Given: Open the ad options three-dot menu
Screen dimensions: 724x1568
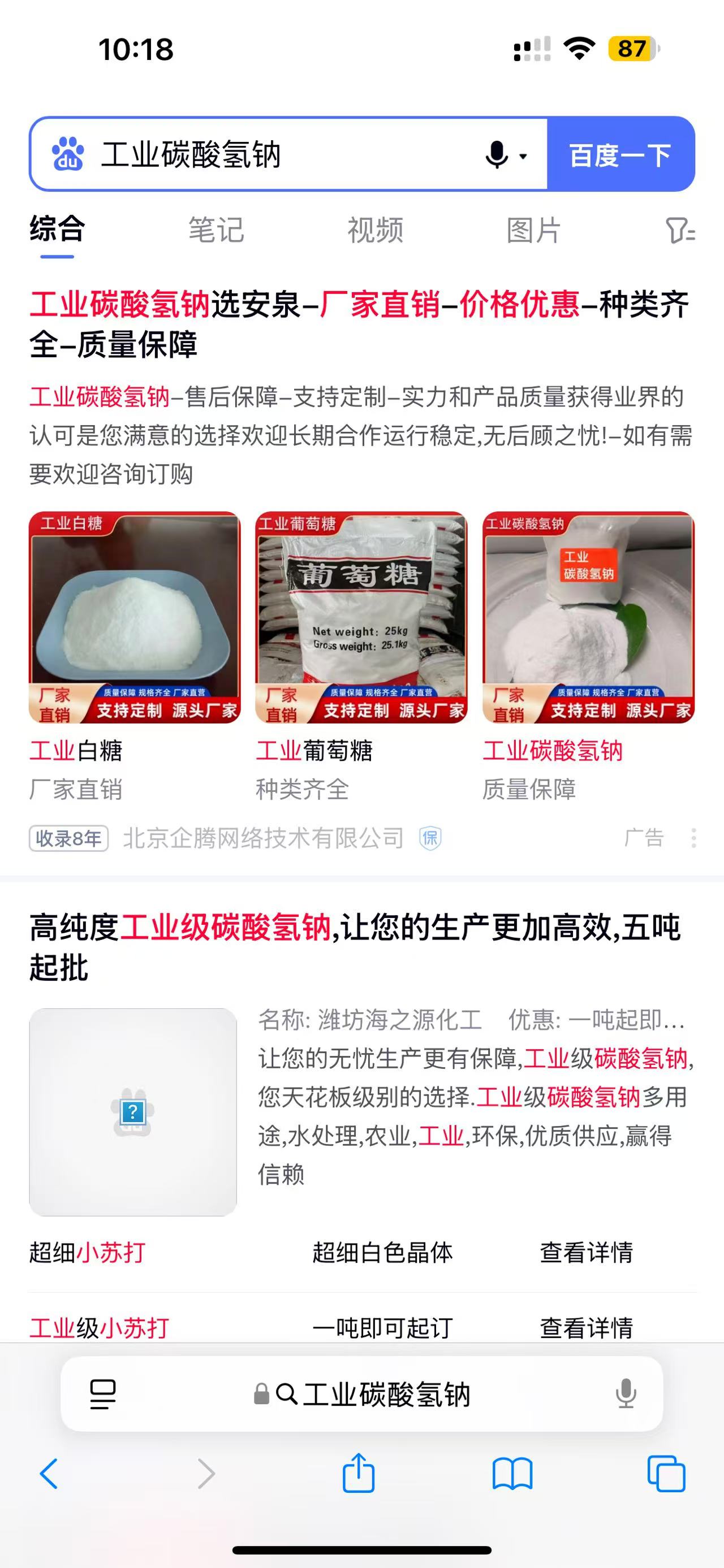Looking at the screenshot, I should click(x=693, y=838).
